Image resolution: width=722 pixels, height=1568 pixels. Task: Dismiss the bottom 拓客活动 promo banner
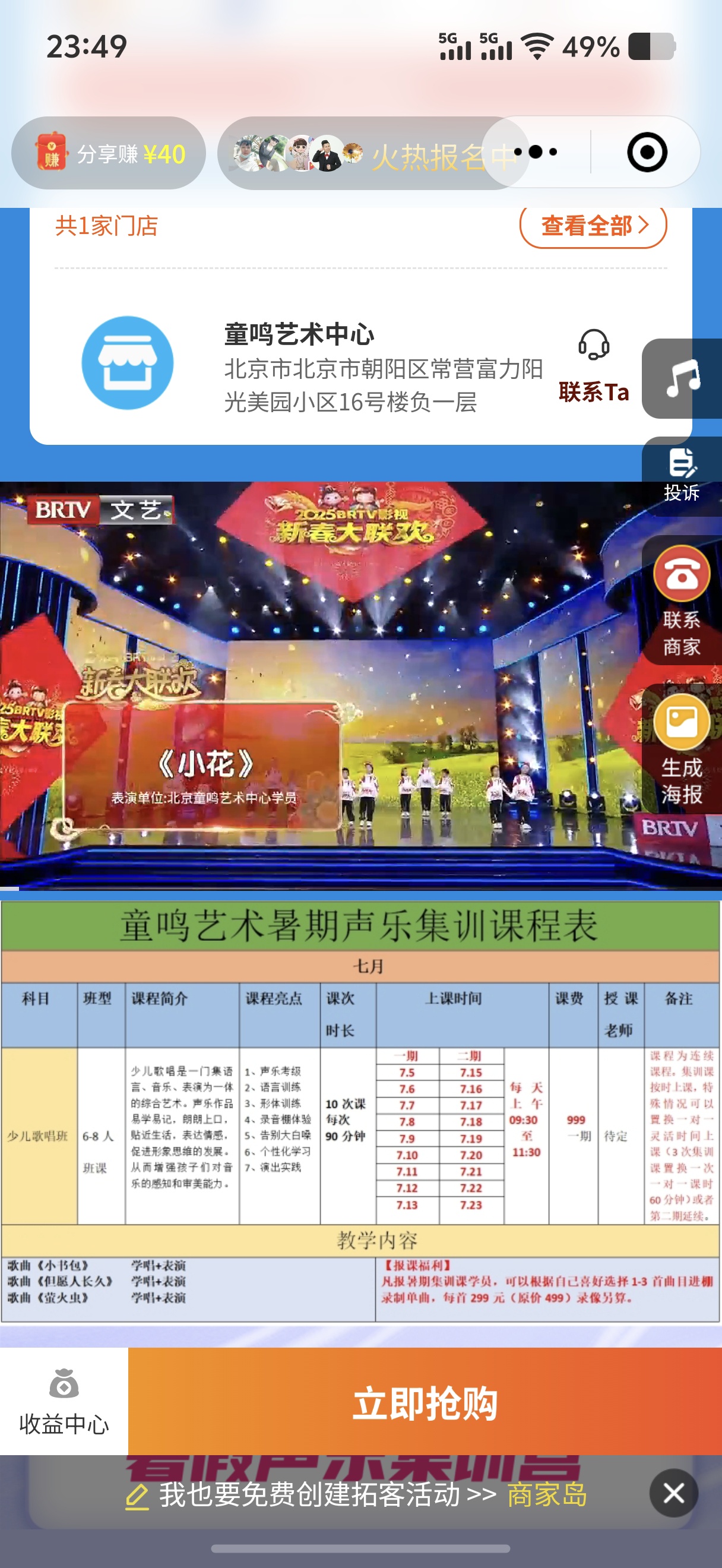[x=673, y=1493]
